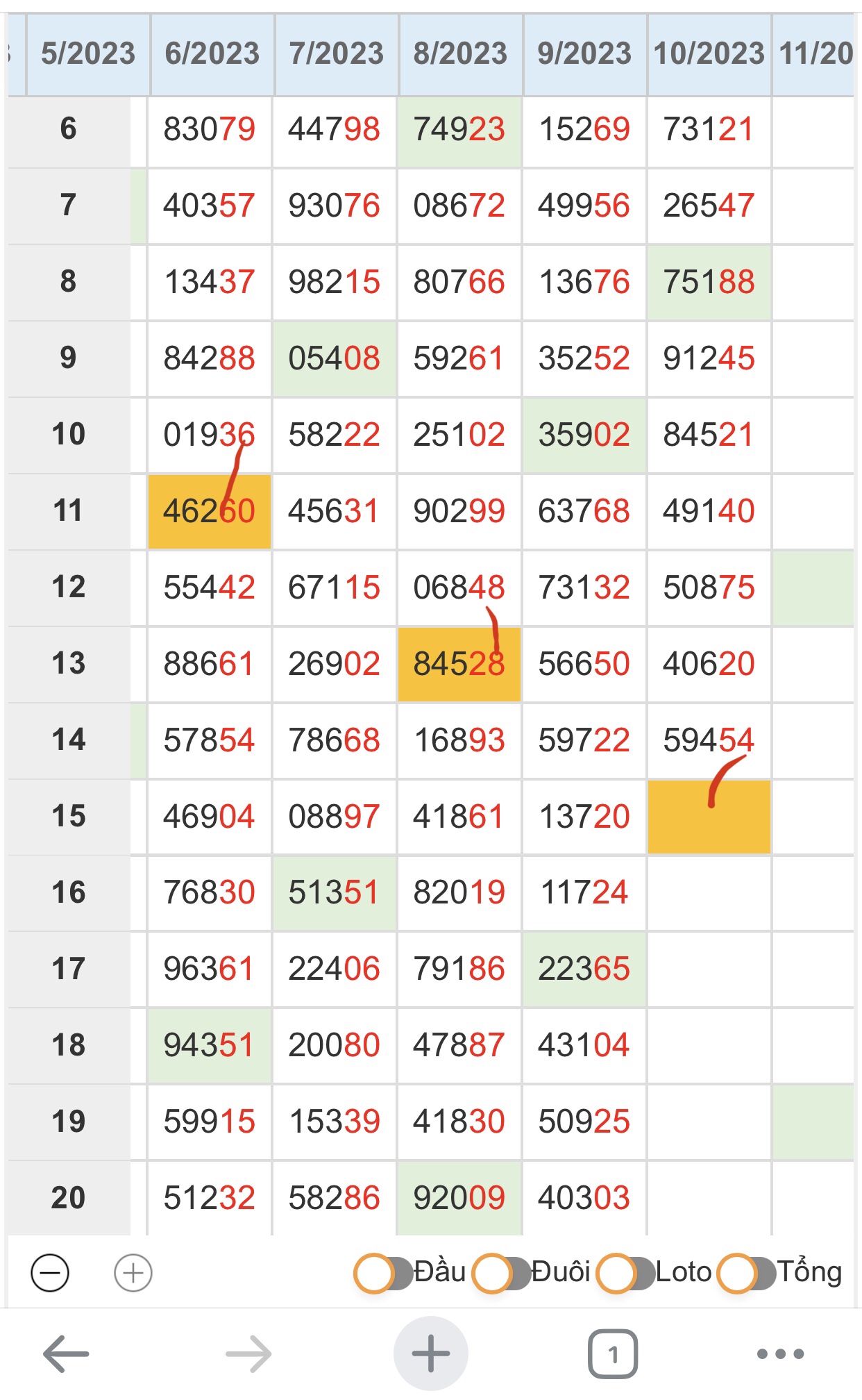Go forward to the next page
Screen dimensions: 862x1400
pyautogui.click(x=248, y=1353)
